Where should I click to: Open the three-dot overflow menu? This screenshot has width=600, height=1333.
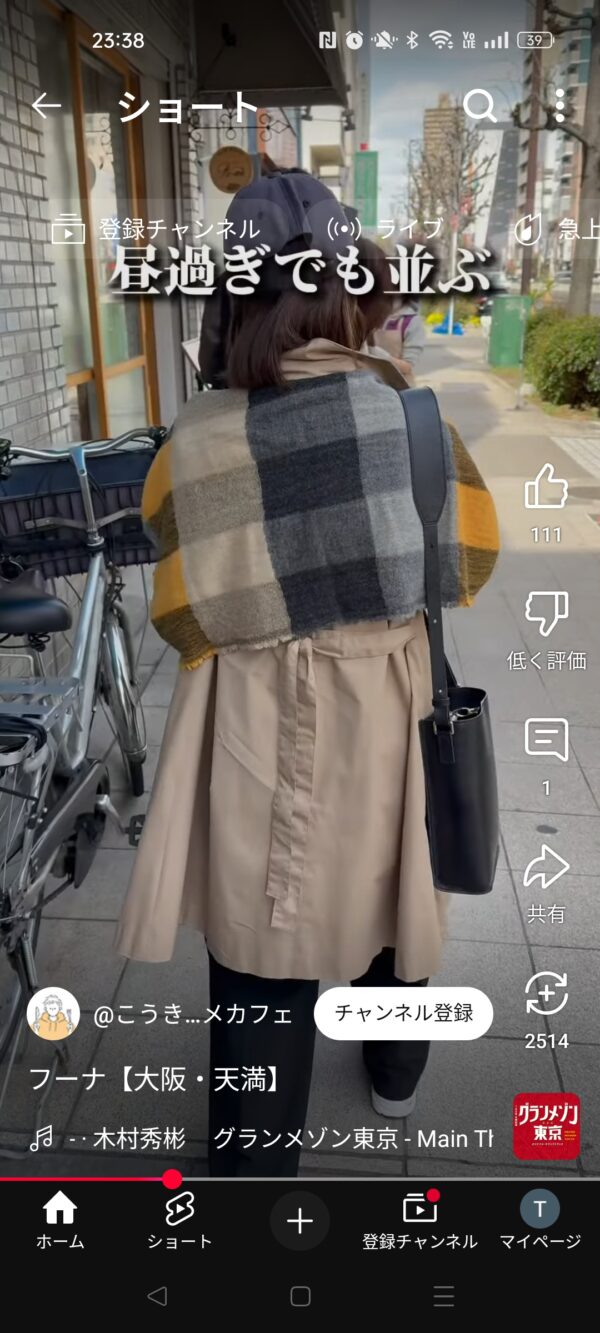[559, 106]
